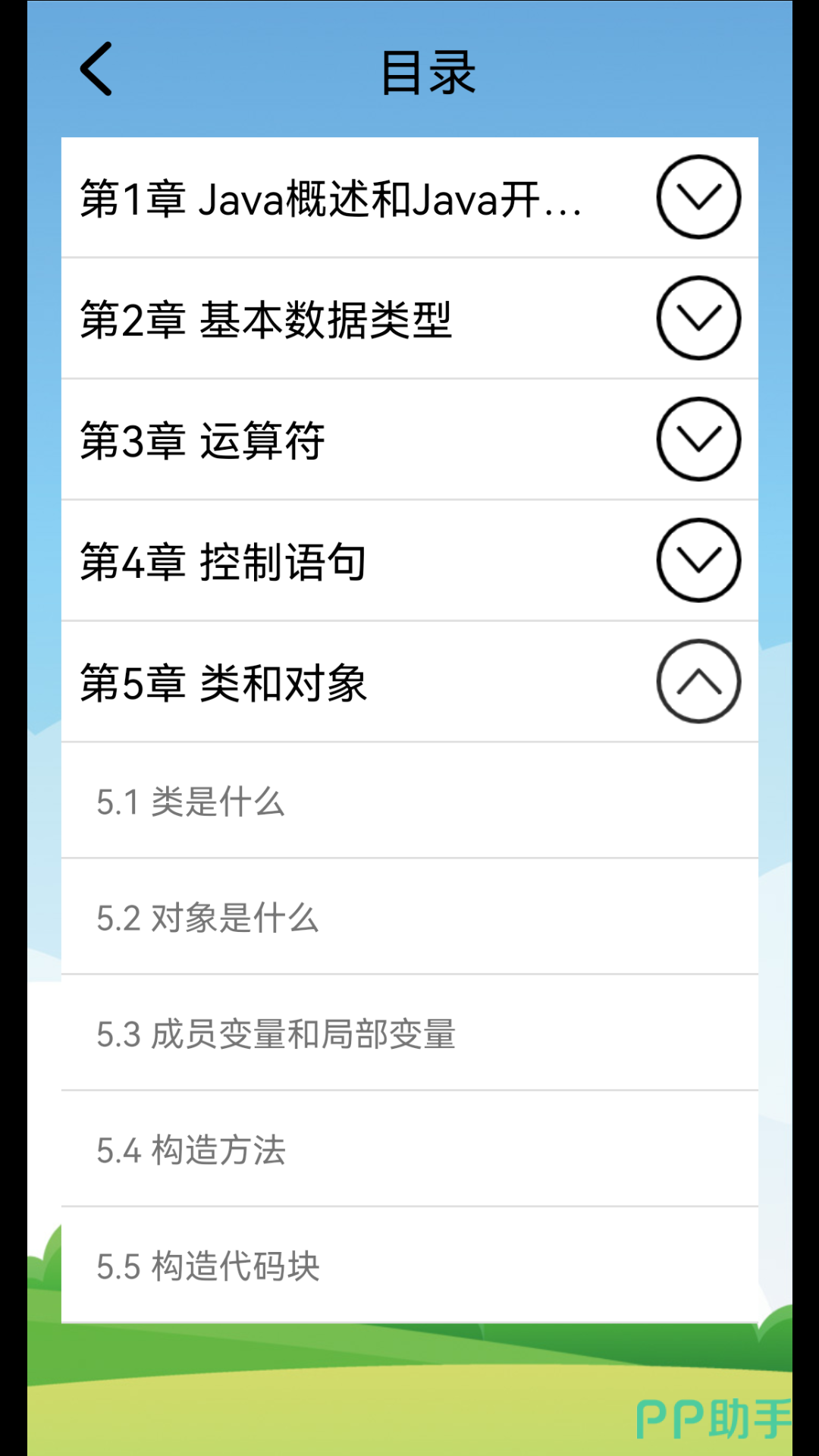Open section 5.5 构造代码块
The height and width of the screenshot is (1456, 819).
tap(409, 1266)
